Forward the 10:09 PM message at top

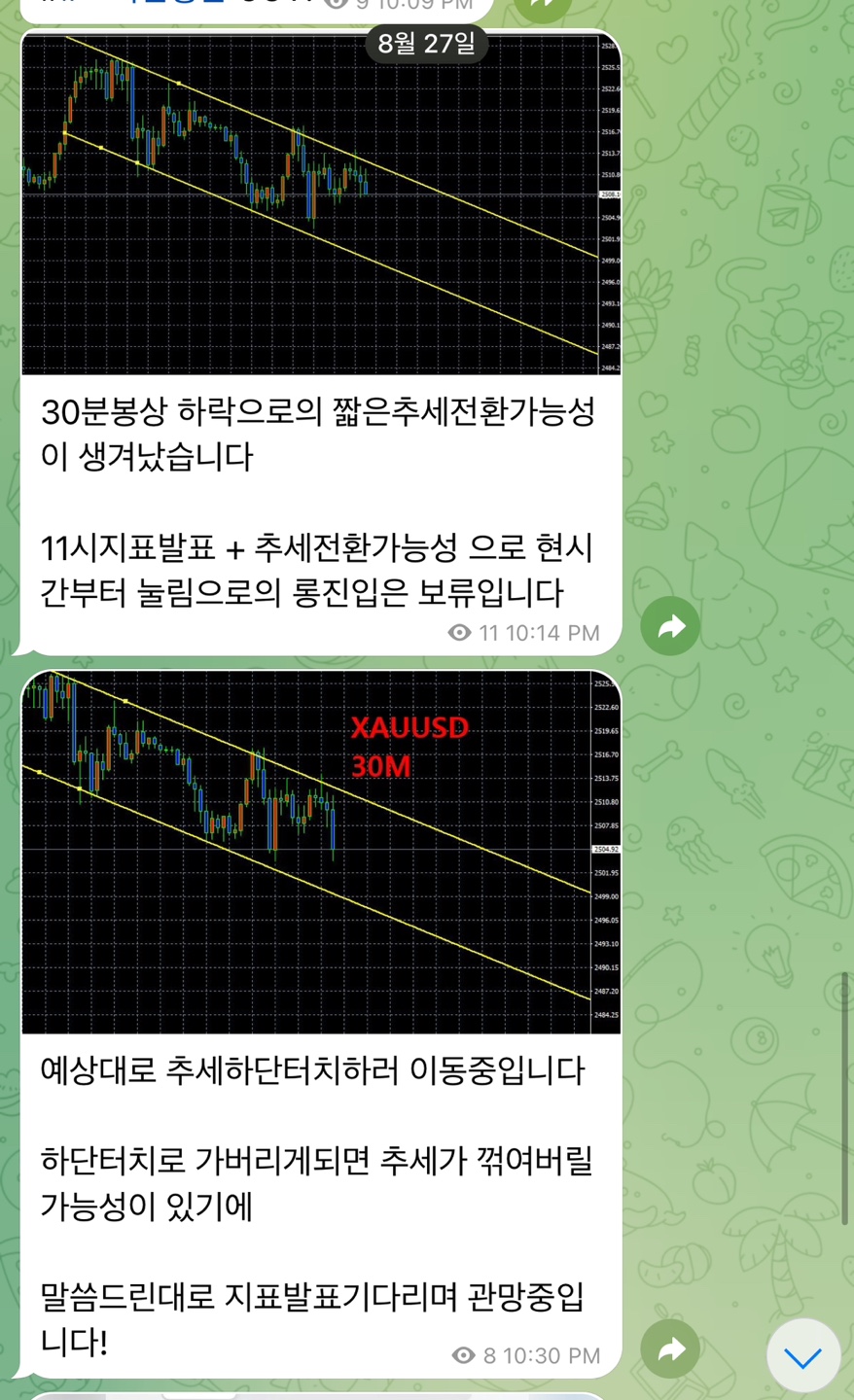click(544, 6)
